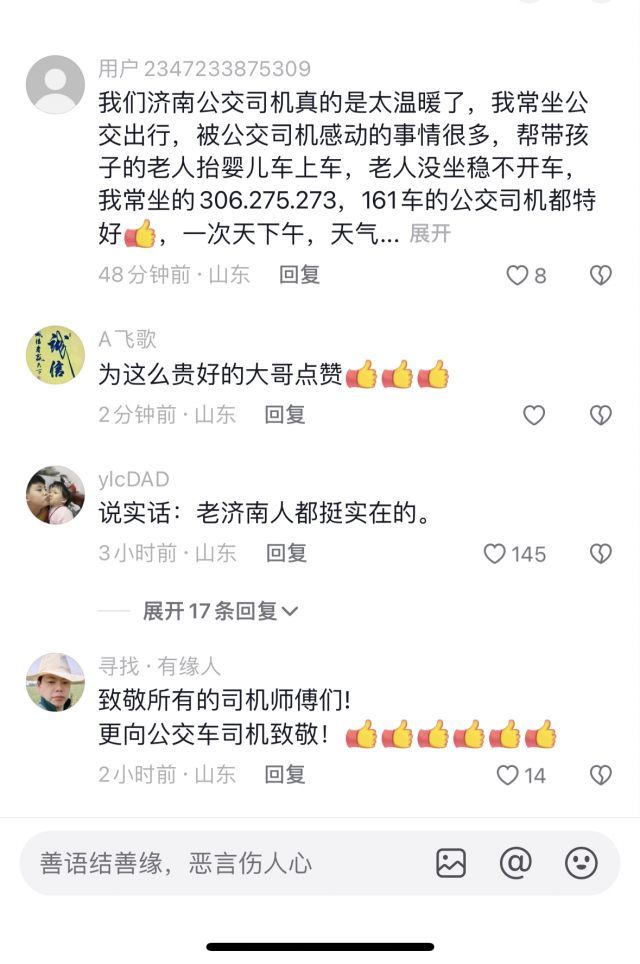This screenshot has height=964, width=640.
Task: Attach an image to the comment
Action: 451,863
